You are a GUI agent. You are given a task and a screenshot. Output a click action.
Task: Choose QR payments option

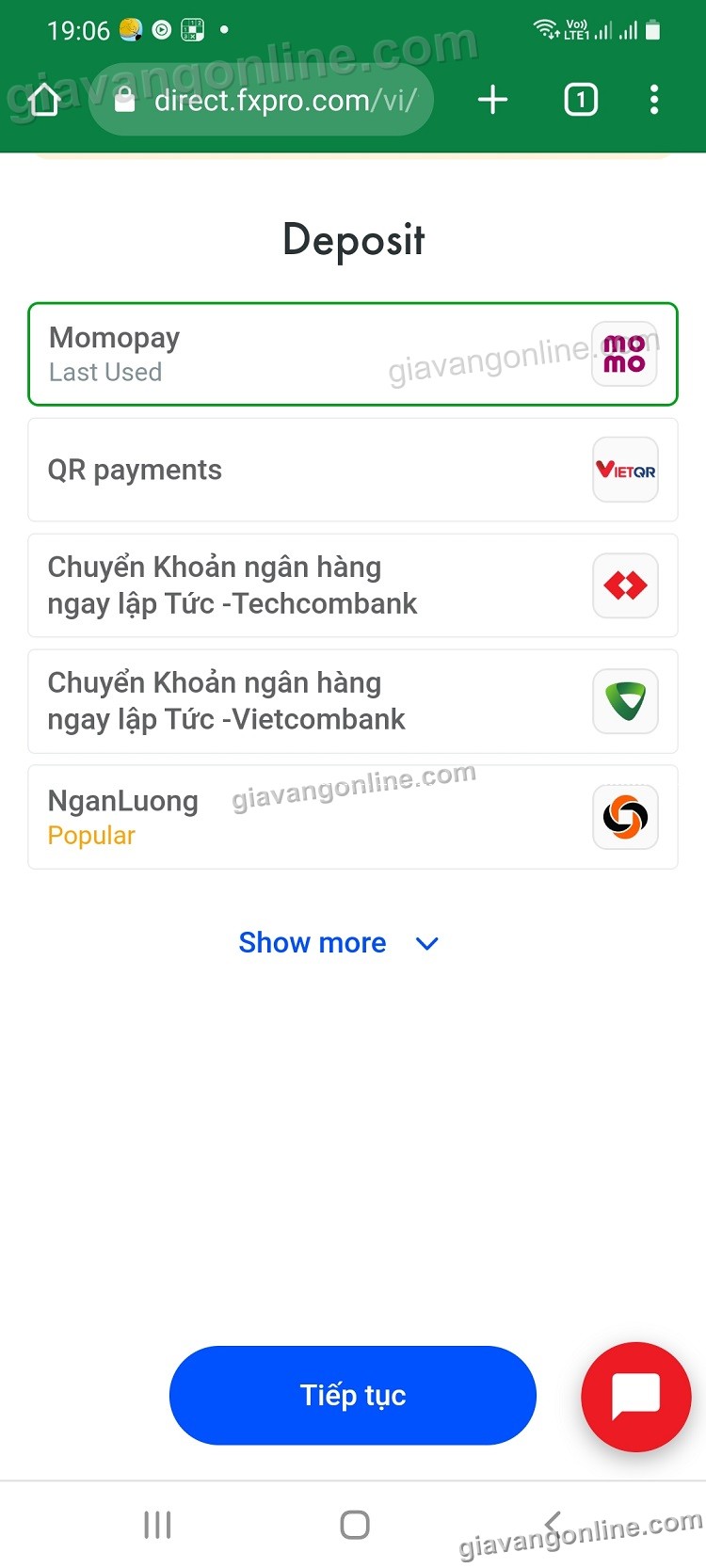pyautogui.click(x=352, y=470)
